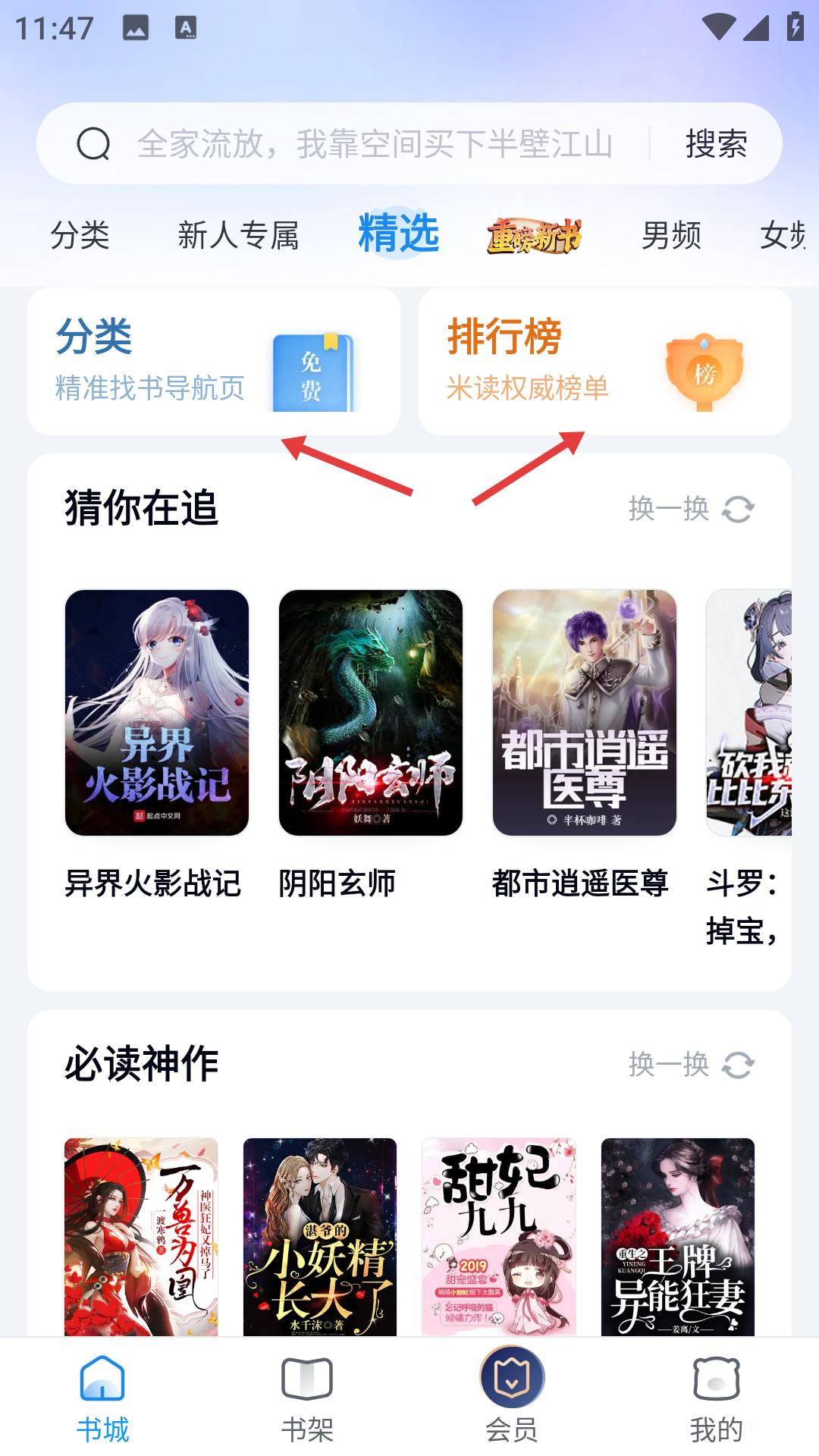Open the search box at the top

pos(372,144)
